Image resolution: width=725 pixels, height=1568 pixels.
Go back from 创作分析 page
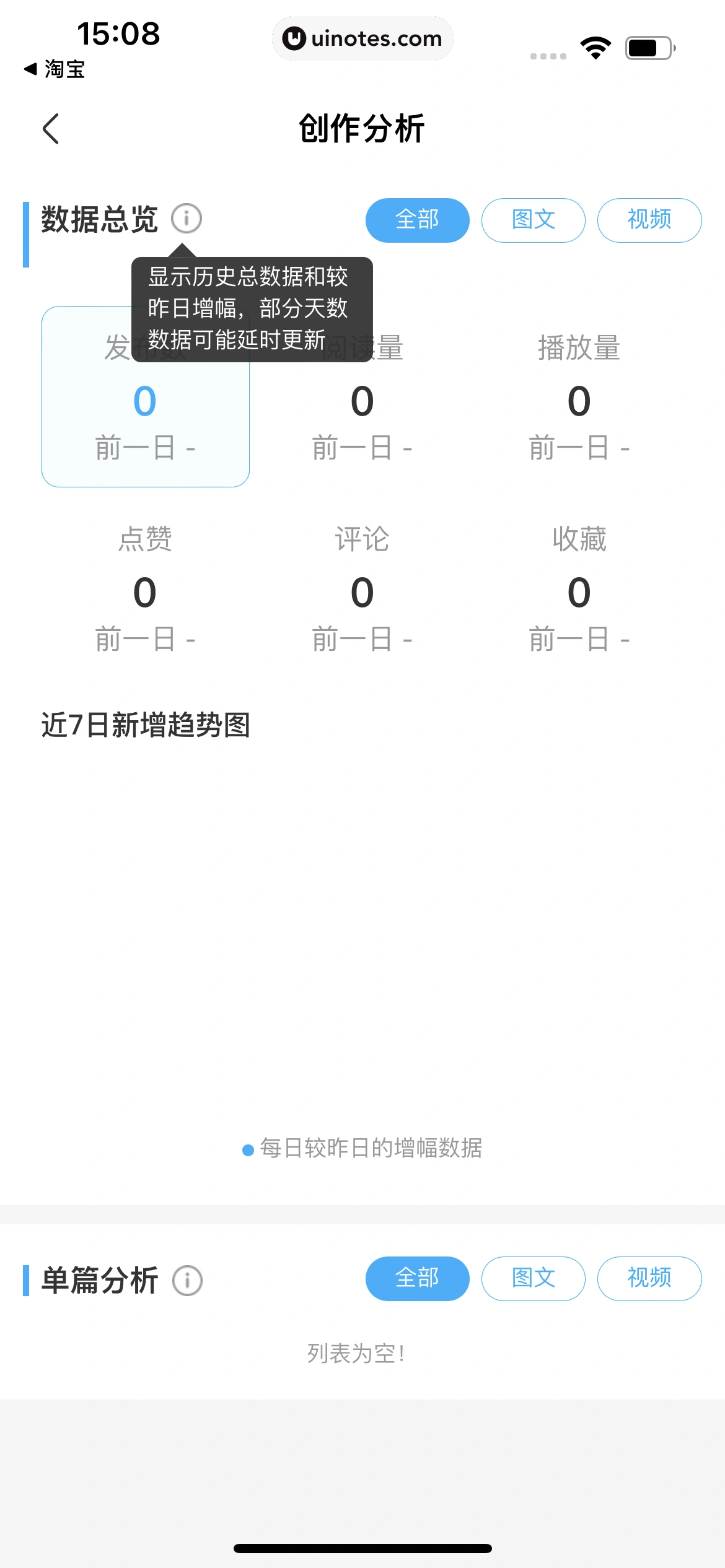[51, 129]
